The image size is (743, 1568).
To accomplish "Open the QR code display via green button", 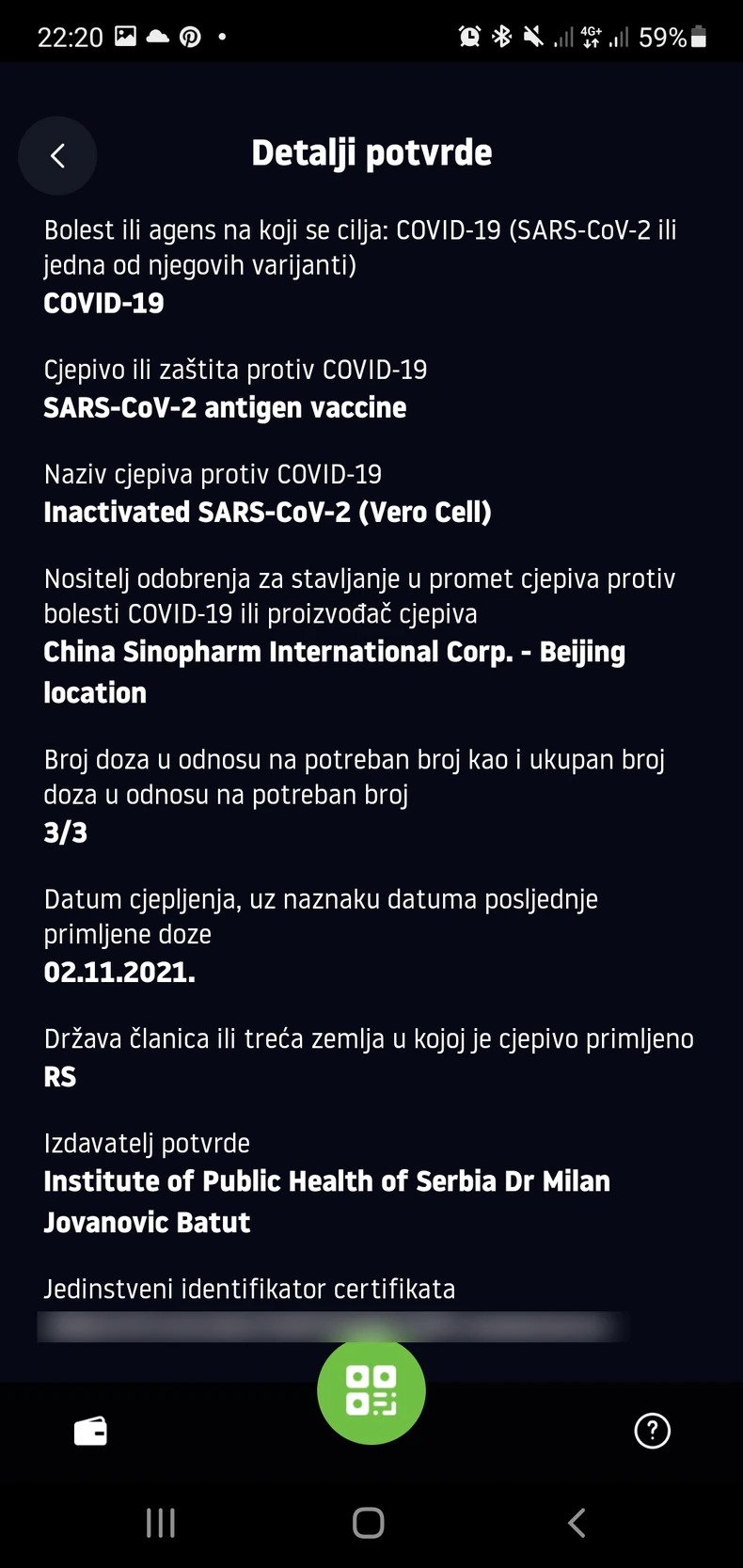I will click(x=371, y=1390).
